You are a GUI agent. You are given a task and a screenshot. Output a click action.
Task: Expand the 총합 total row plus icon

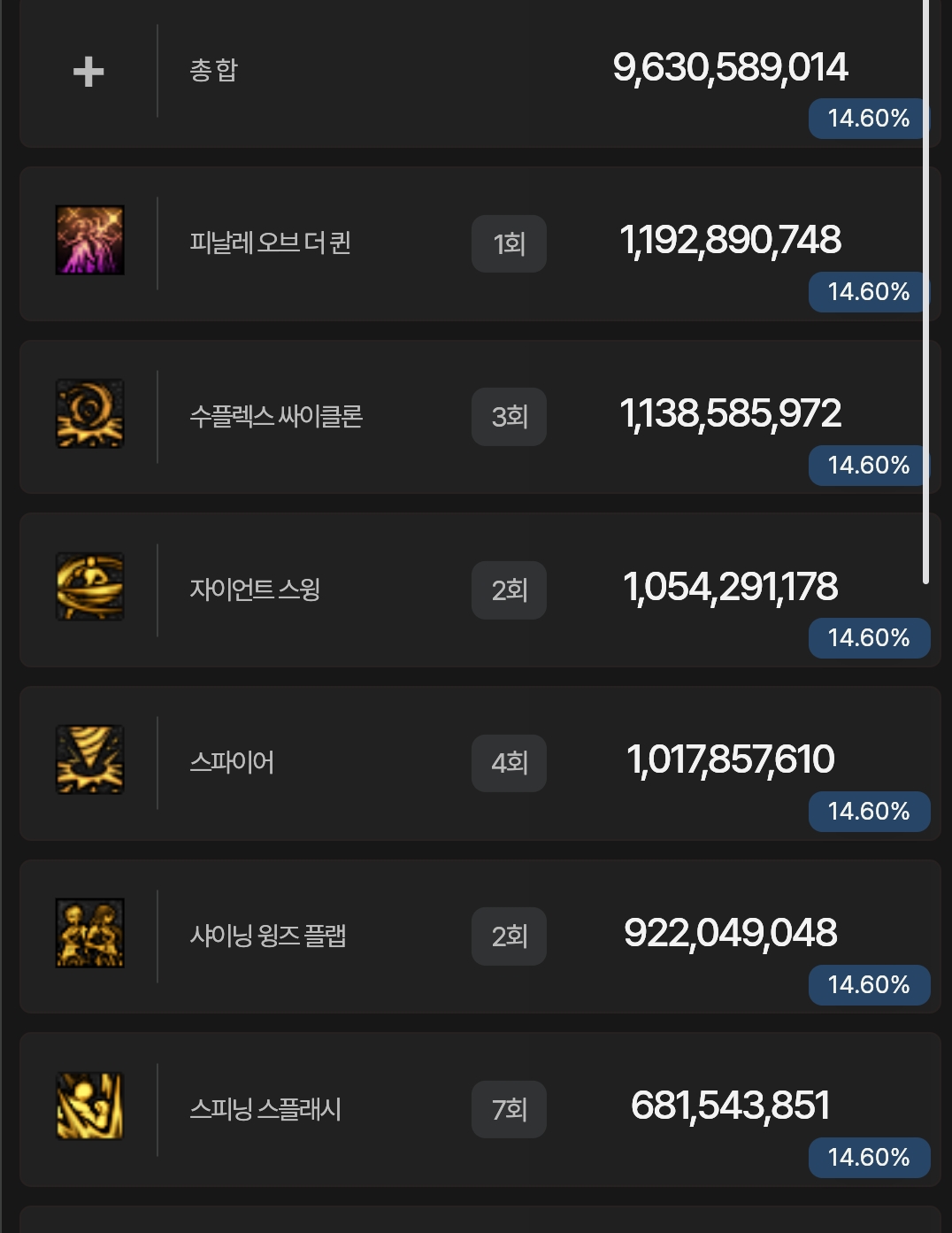[88, 71]
